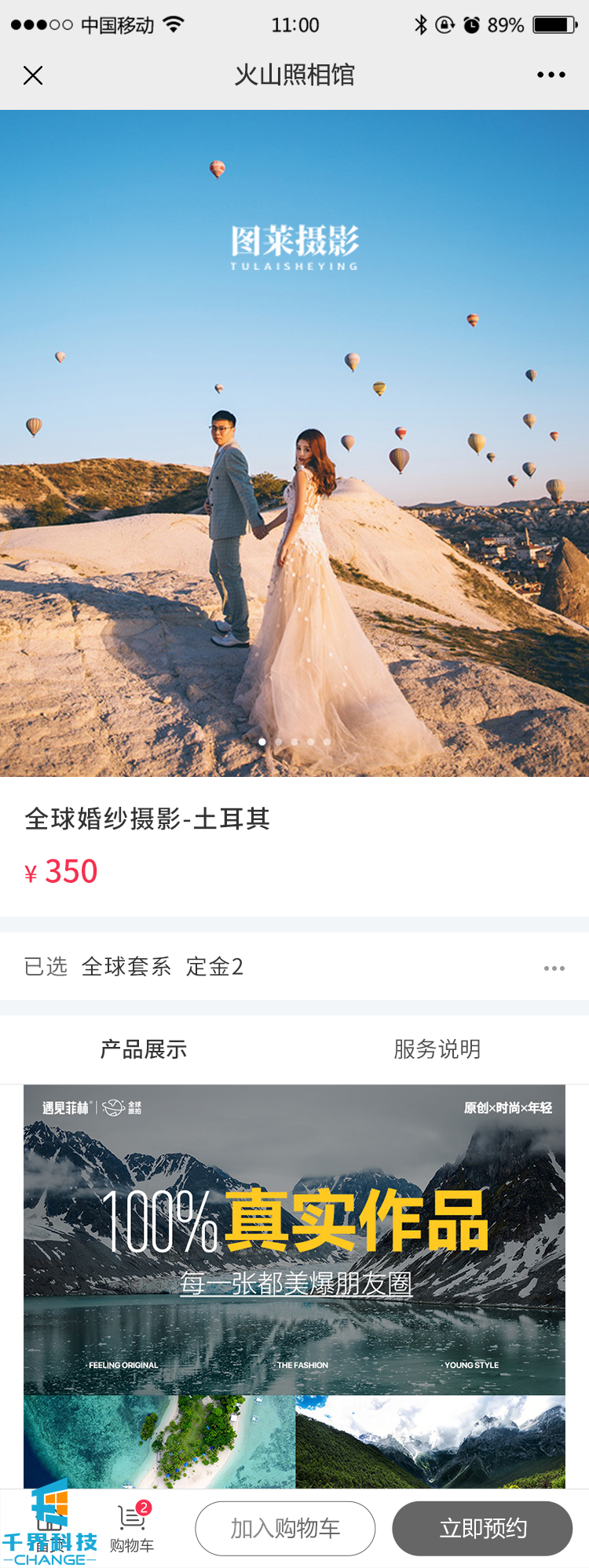Image resolution: width=589 pixels, height=1568 pixels.
Task: Switch to the 产品展示 tab
Action: 144,1049
